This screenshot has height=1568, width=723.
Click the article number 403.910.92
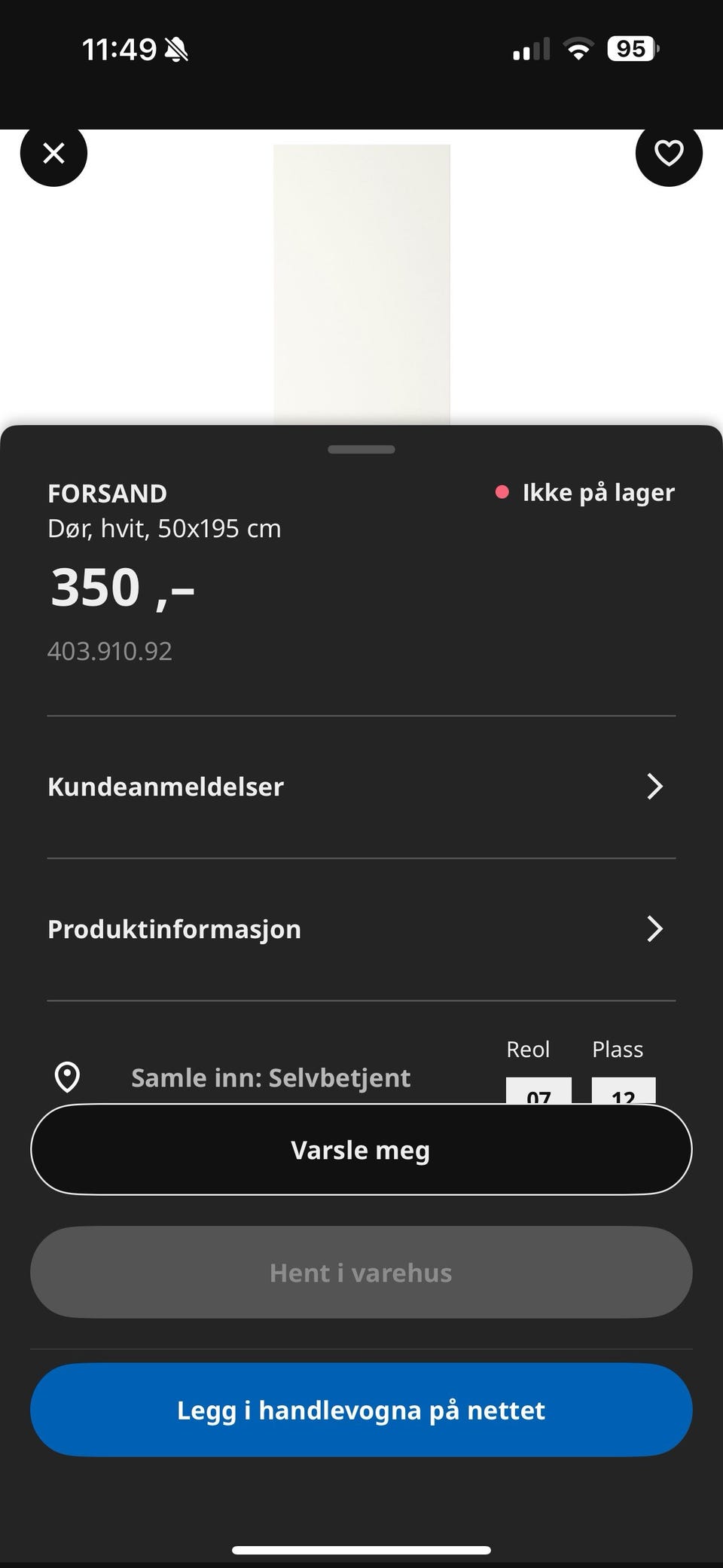click(x=110, y=651)
